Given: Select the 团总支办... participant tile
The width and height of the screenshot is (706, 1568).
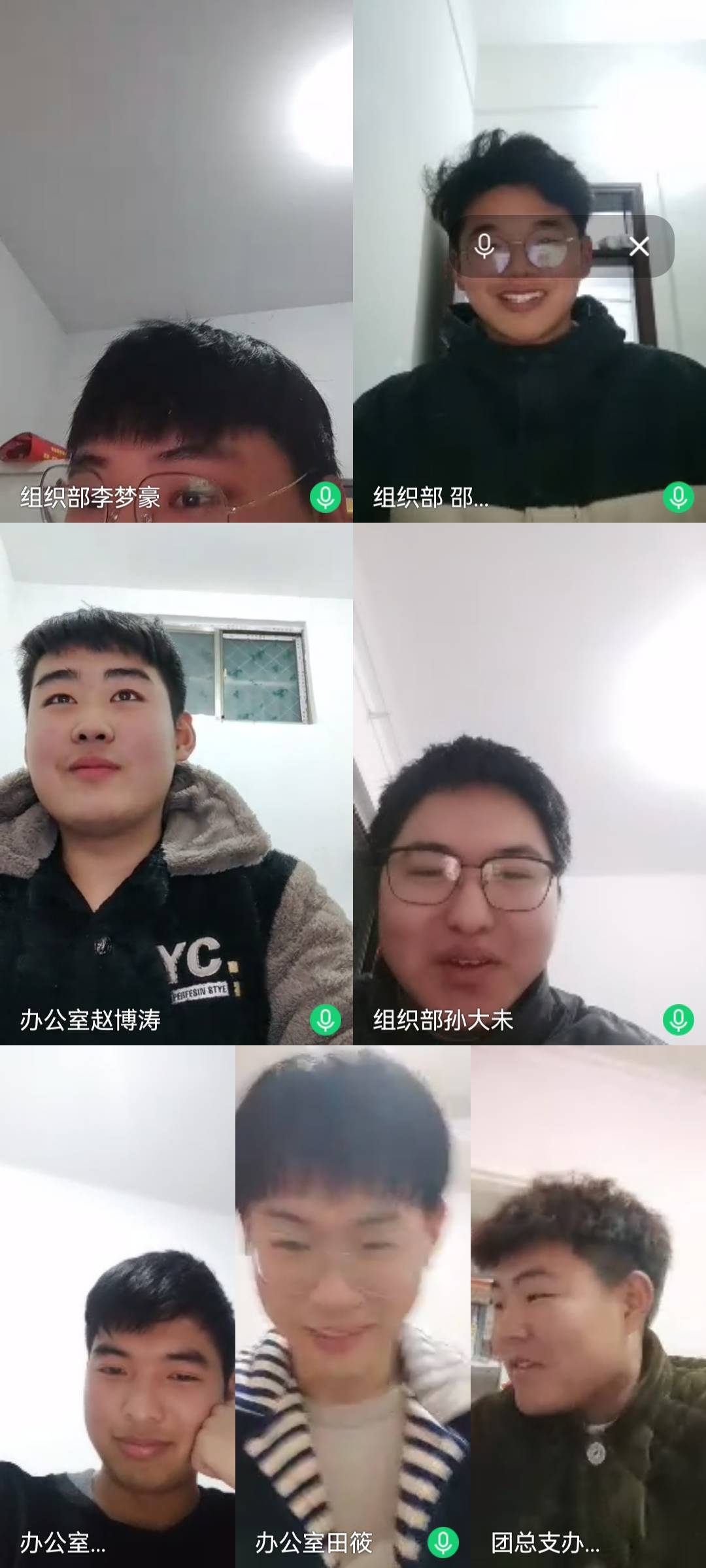Looking at the screenshot, I should click(x=588, y=1307).
